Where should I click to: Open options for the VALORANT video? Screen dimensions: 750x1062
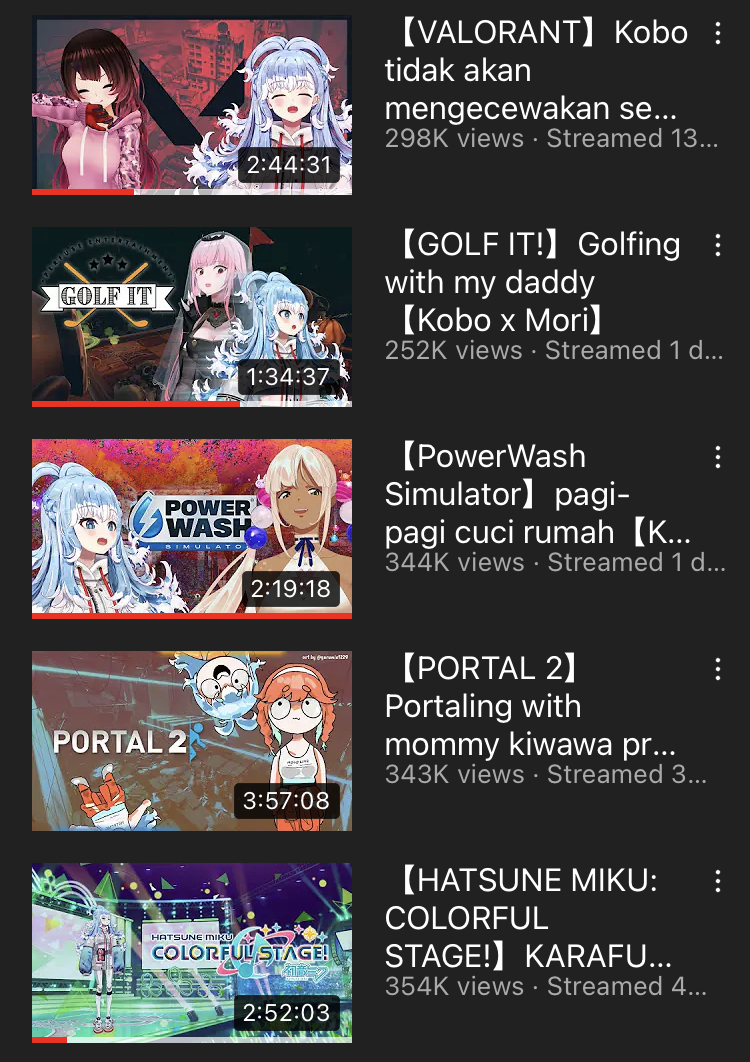coord(718,33)
